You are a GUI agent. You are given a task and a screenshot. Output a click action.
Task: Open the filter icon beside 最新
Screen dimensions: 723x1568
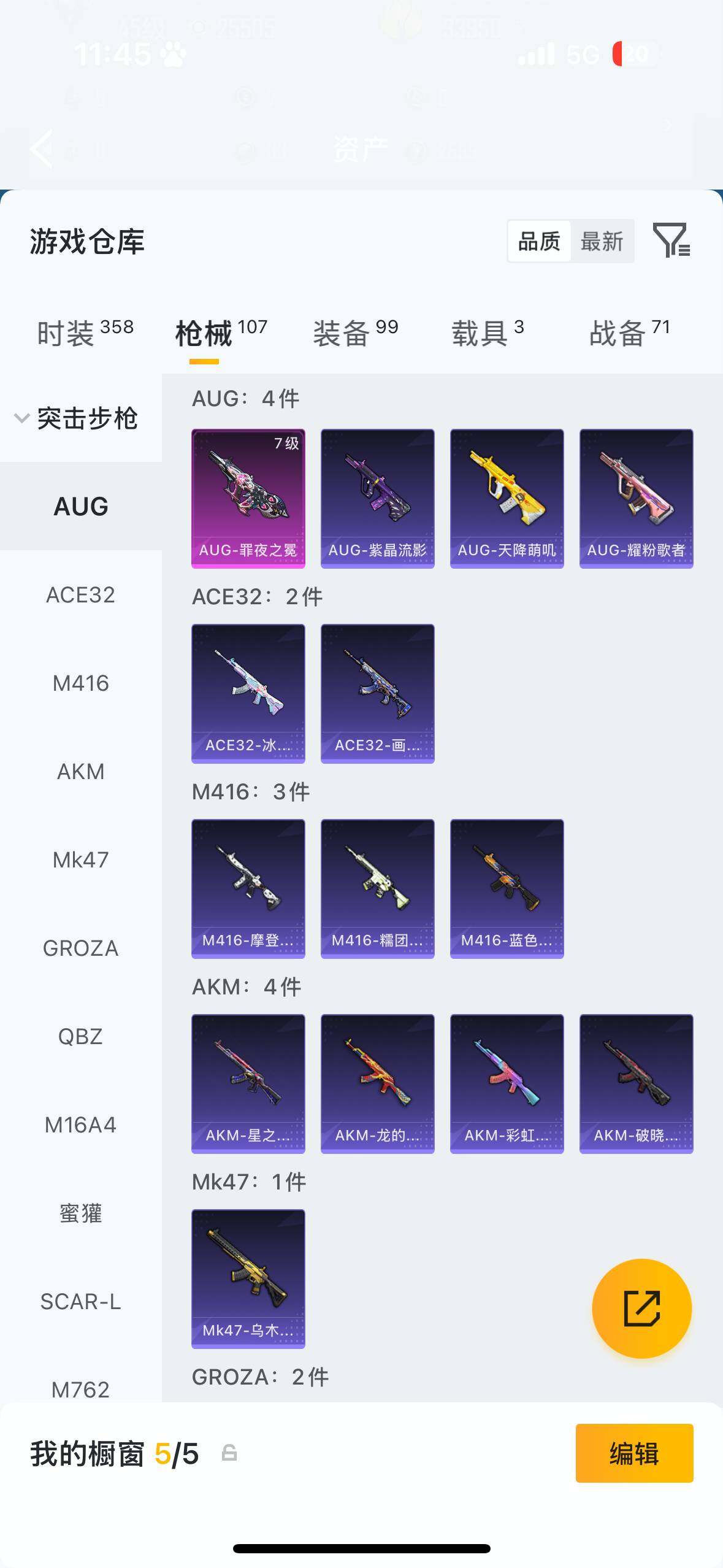click(x=671, y=240)
